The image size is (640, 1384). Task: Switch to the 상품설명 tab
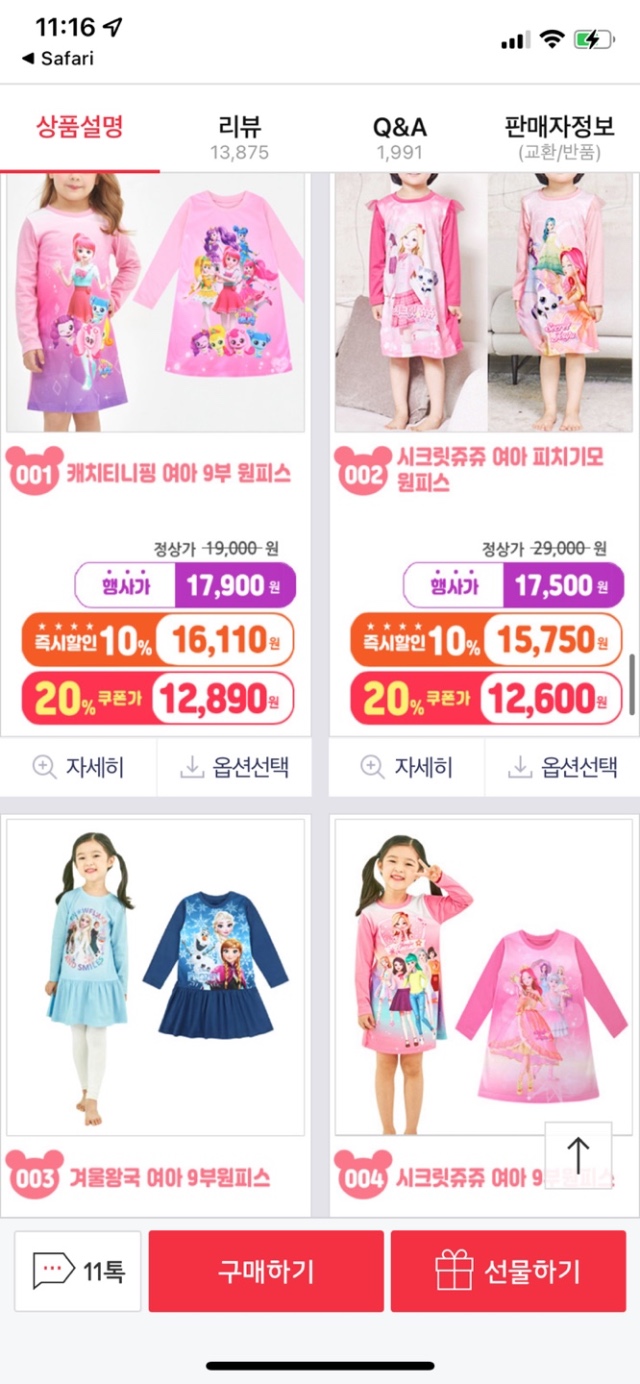click(80, 129)
